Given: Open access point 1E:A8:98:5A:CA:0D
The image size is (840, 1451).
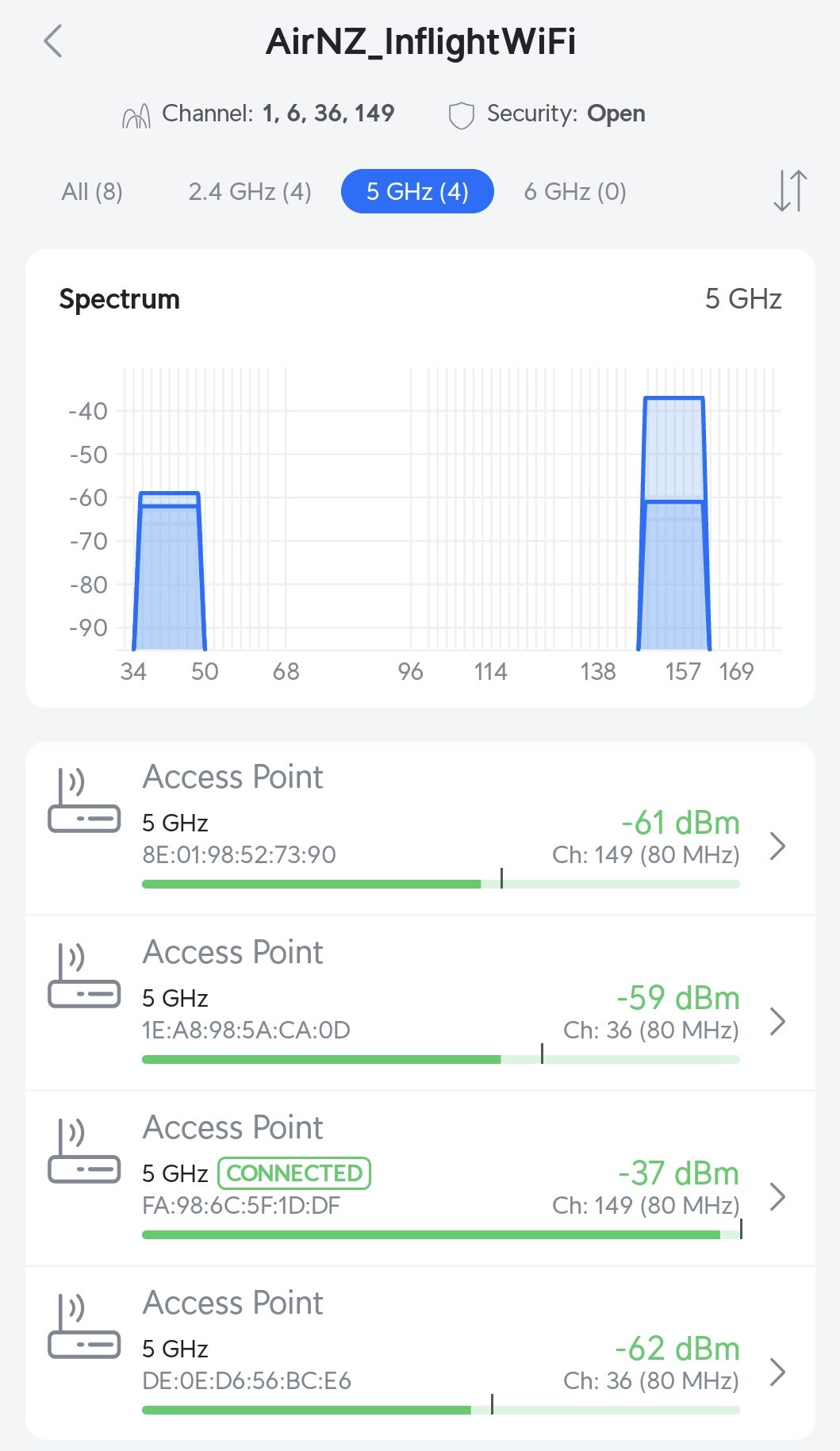Looking at the screenshot, I should (420, 1004).
